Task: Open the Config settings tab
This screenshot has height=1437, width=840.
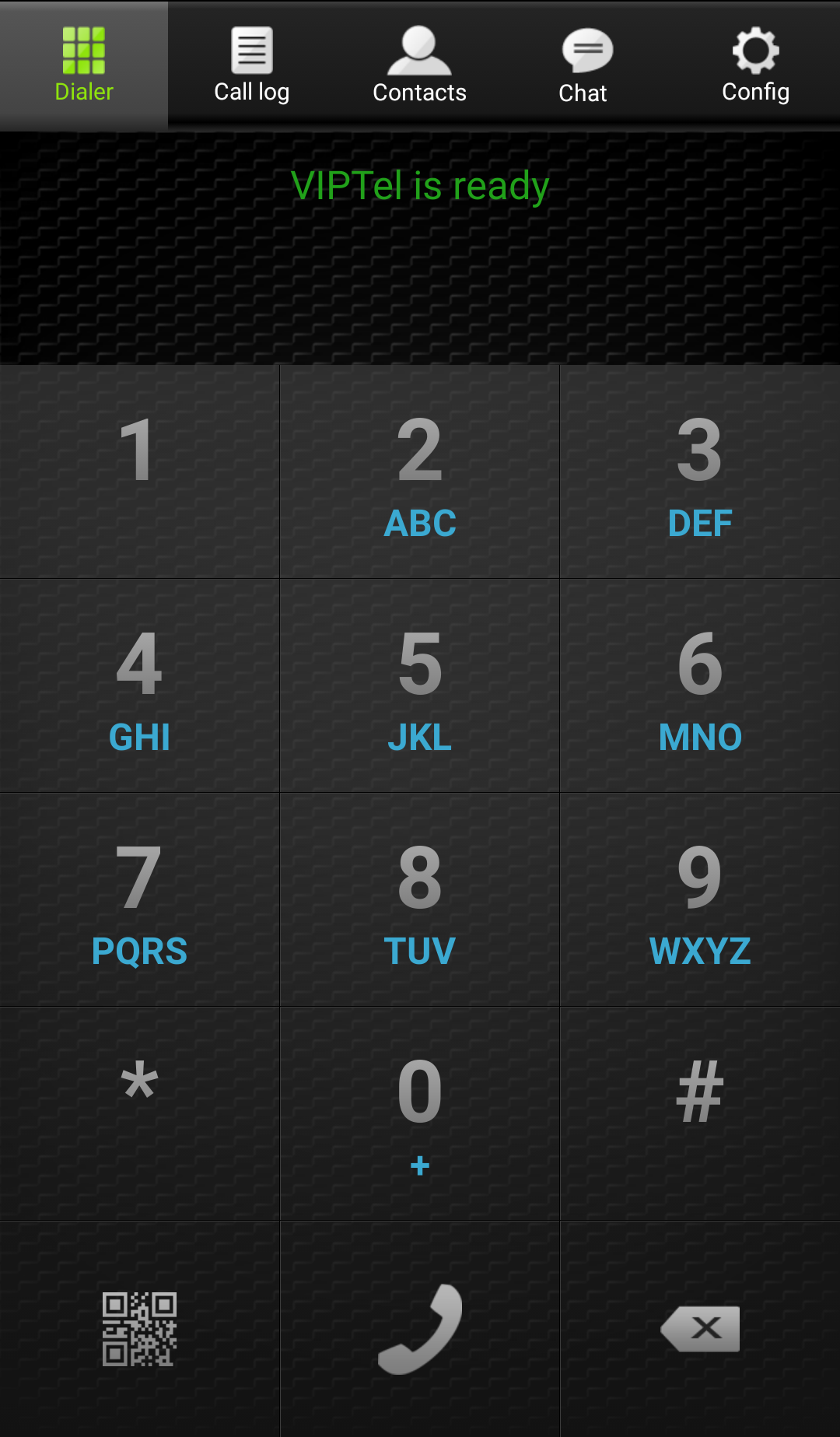Action: point(755,66)
